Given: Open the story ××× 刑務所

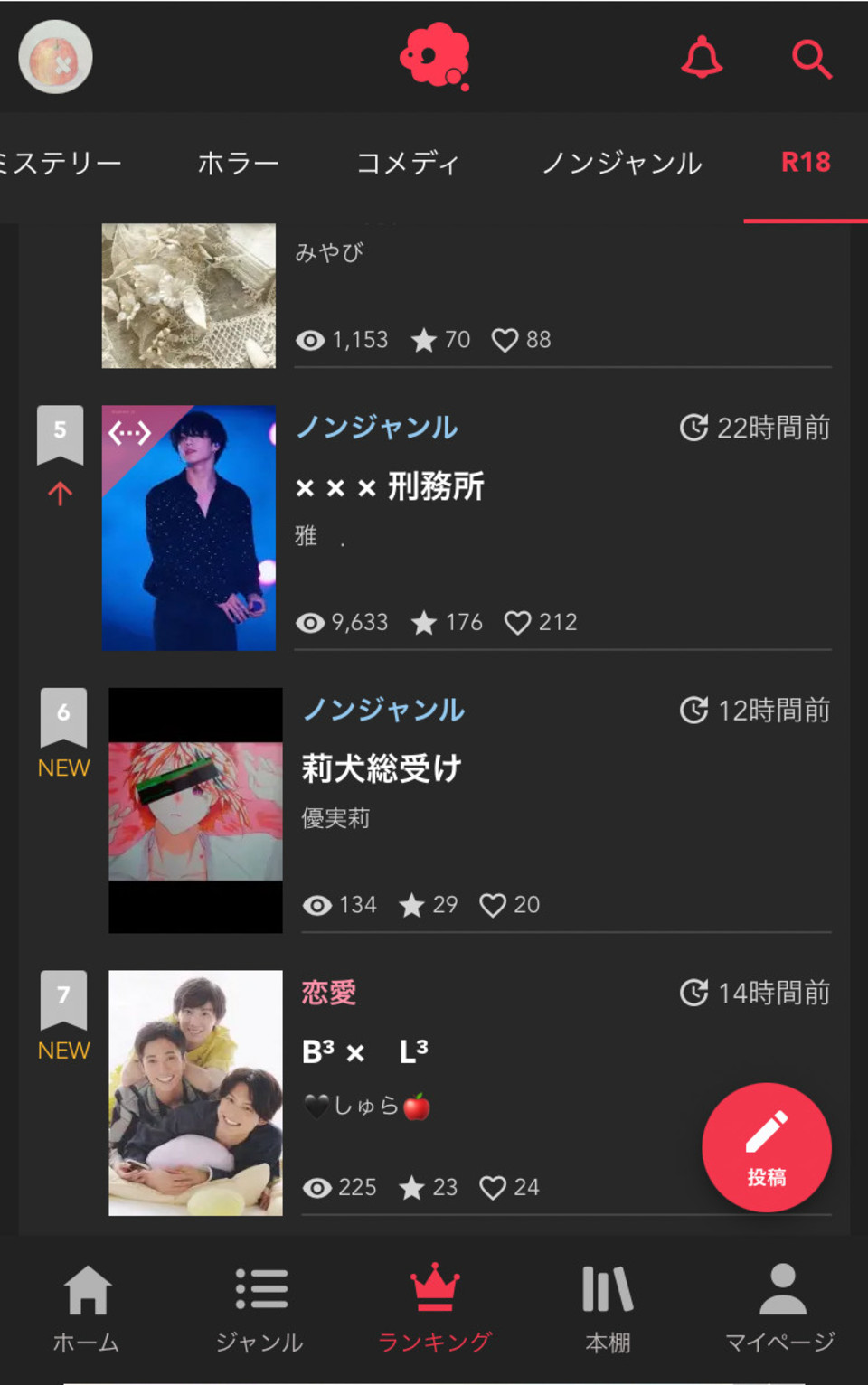Looking at the screenshot, I should [x=391, y=487].
